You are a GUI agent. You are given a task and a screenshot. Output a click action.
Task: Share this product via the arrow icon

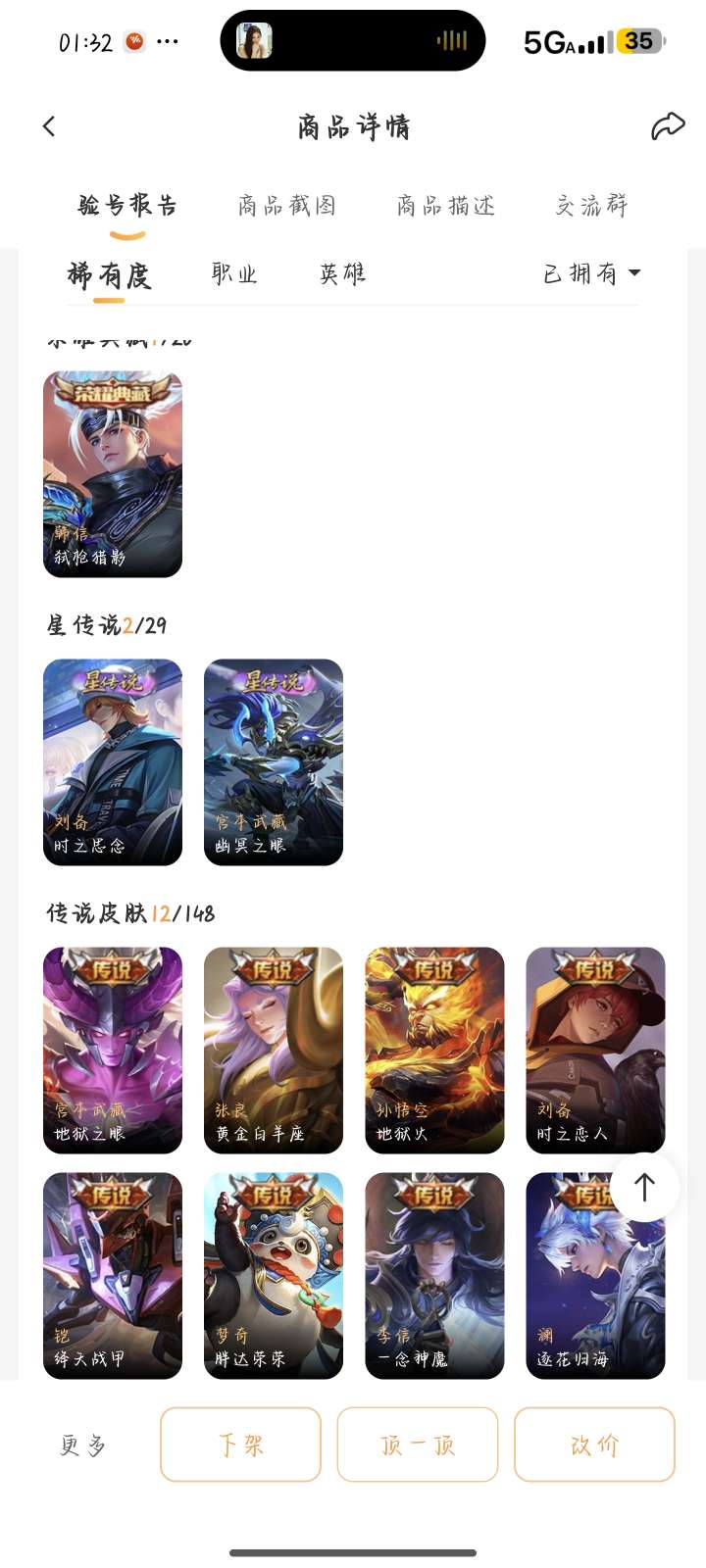point(668,126)
